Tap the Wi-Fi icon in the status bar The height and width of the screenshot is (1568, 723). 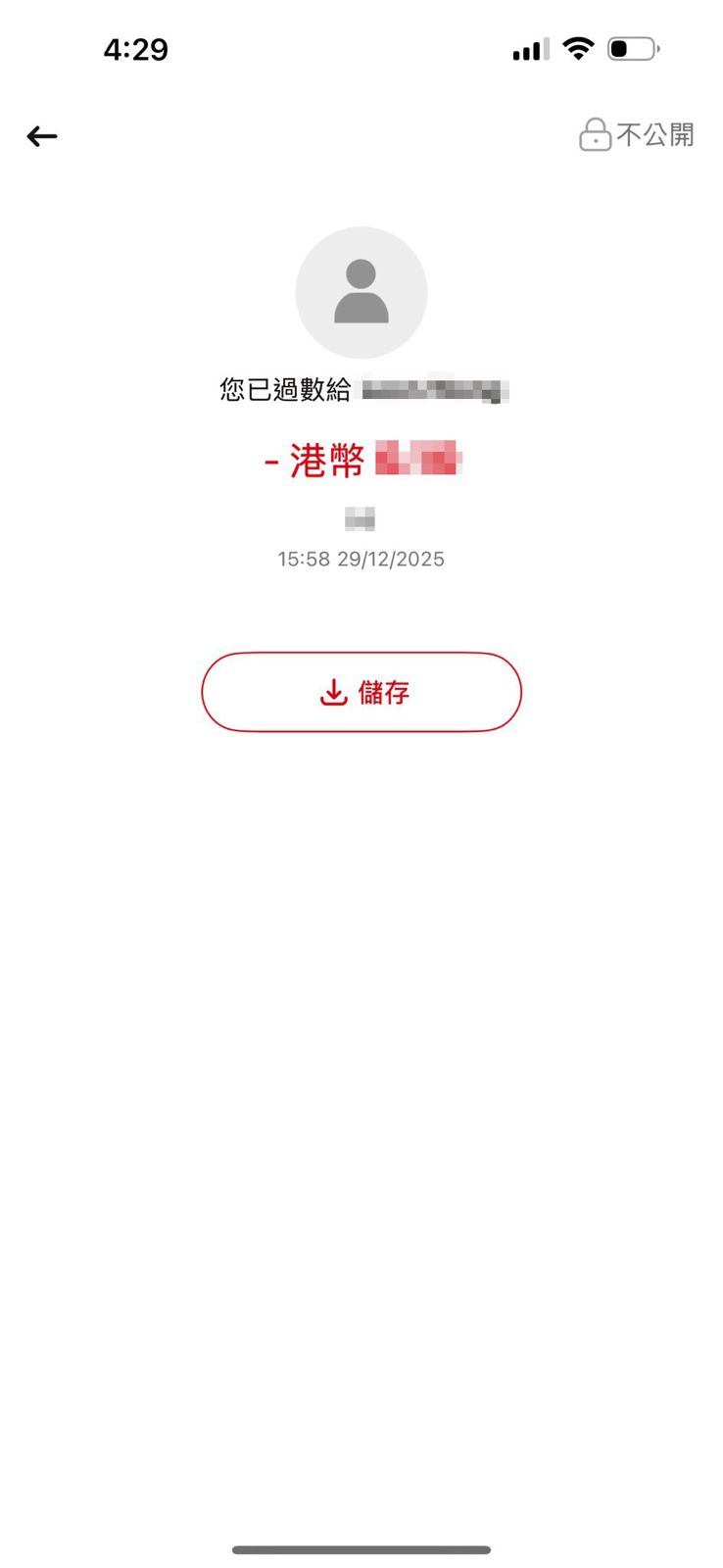578,47
